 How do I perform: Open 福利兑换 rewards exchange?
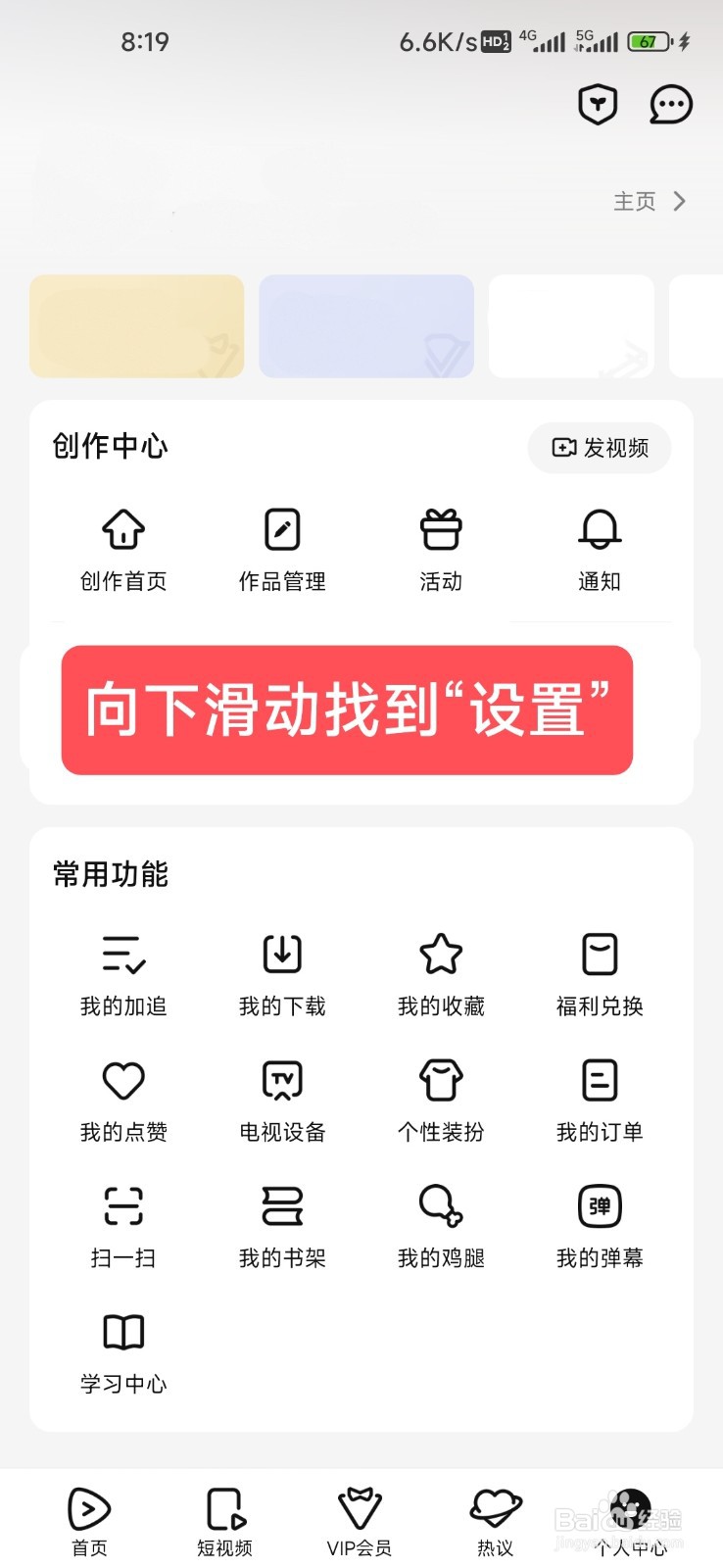point(600,970)
